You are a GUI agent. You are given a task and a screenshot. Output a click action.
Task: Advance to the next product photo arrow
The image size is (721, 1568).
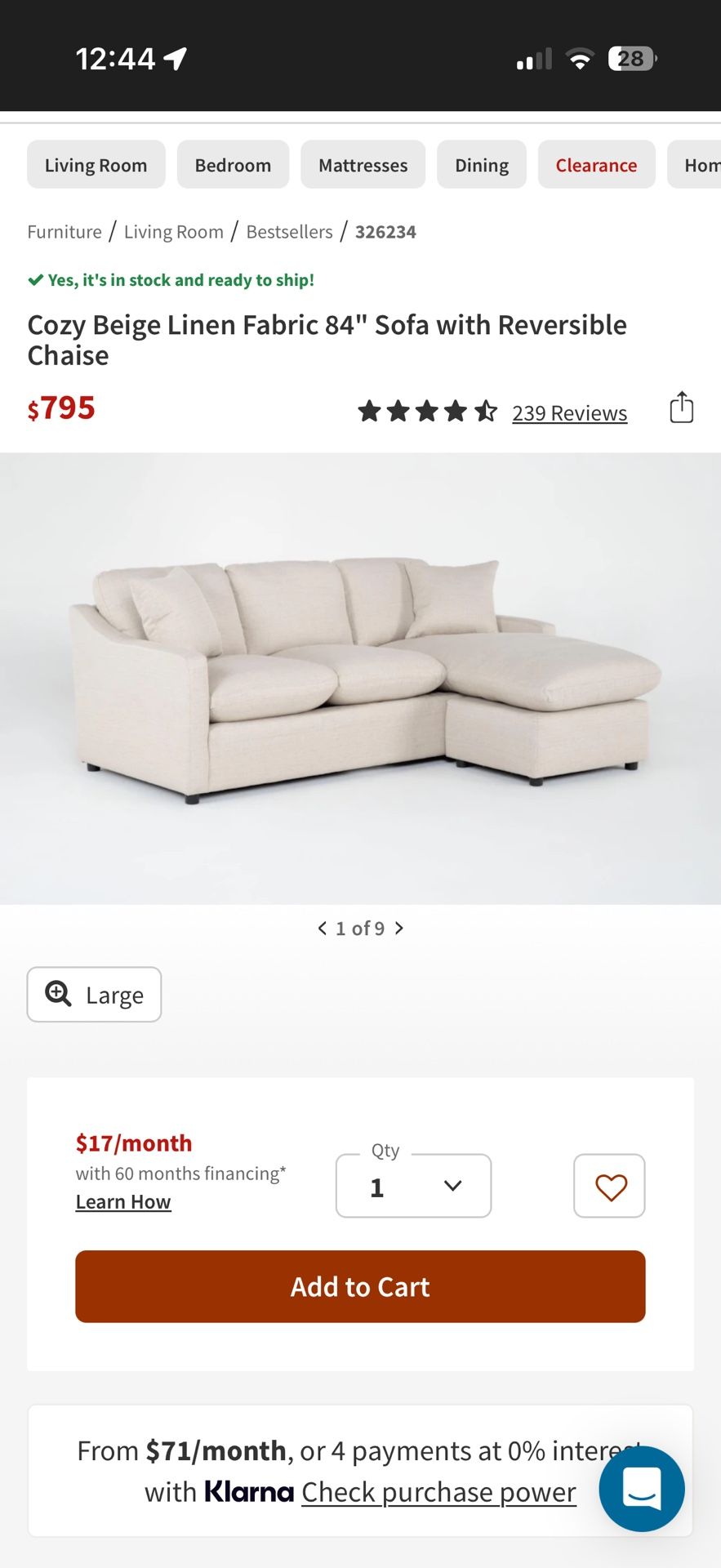tap(399, 928)
